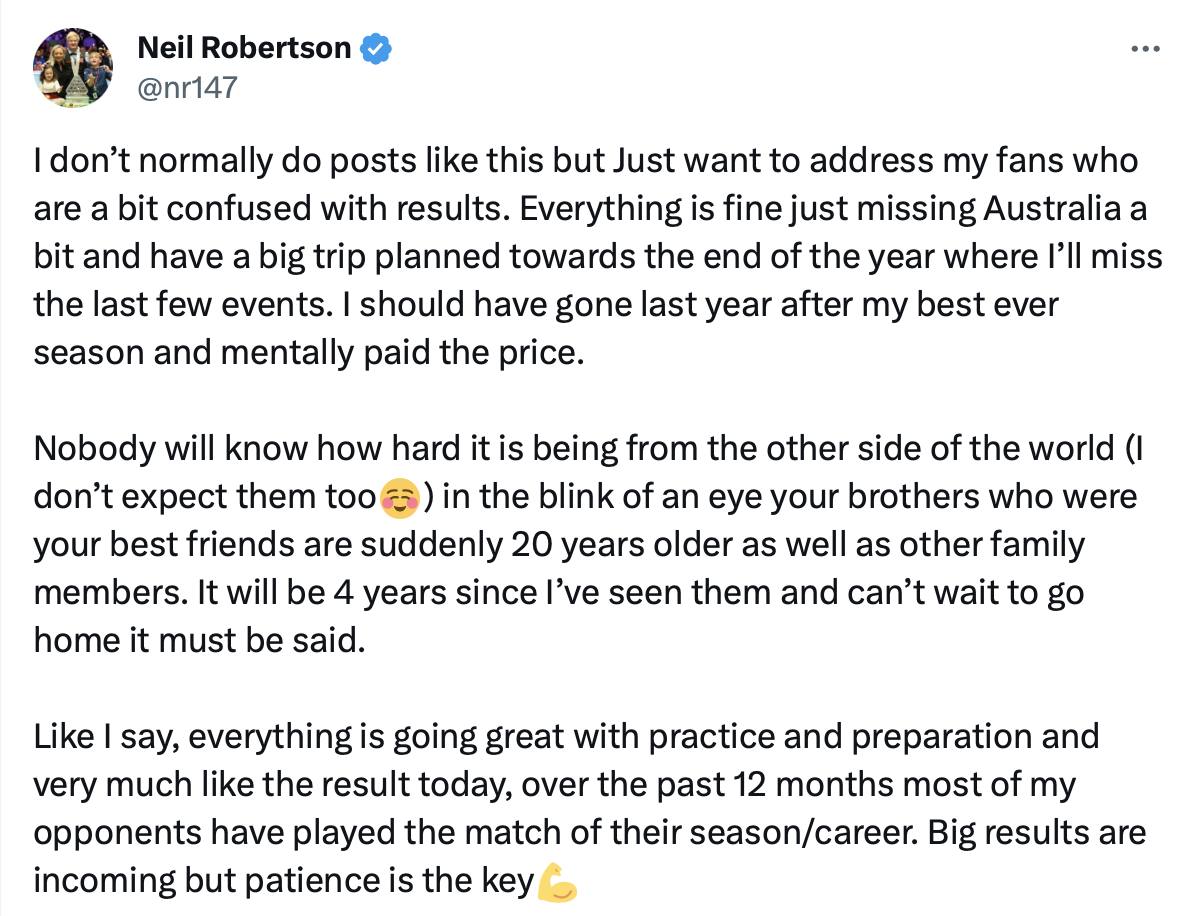
Task: Open the post's three-dot overflow menu
Action: coord(1144,49)
